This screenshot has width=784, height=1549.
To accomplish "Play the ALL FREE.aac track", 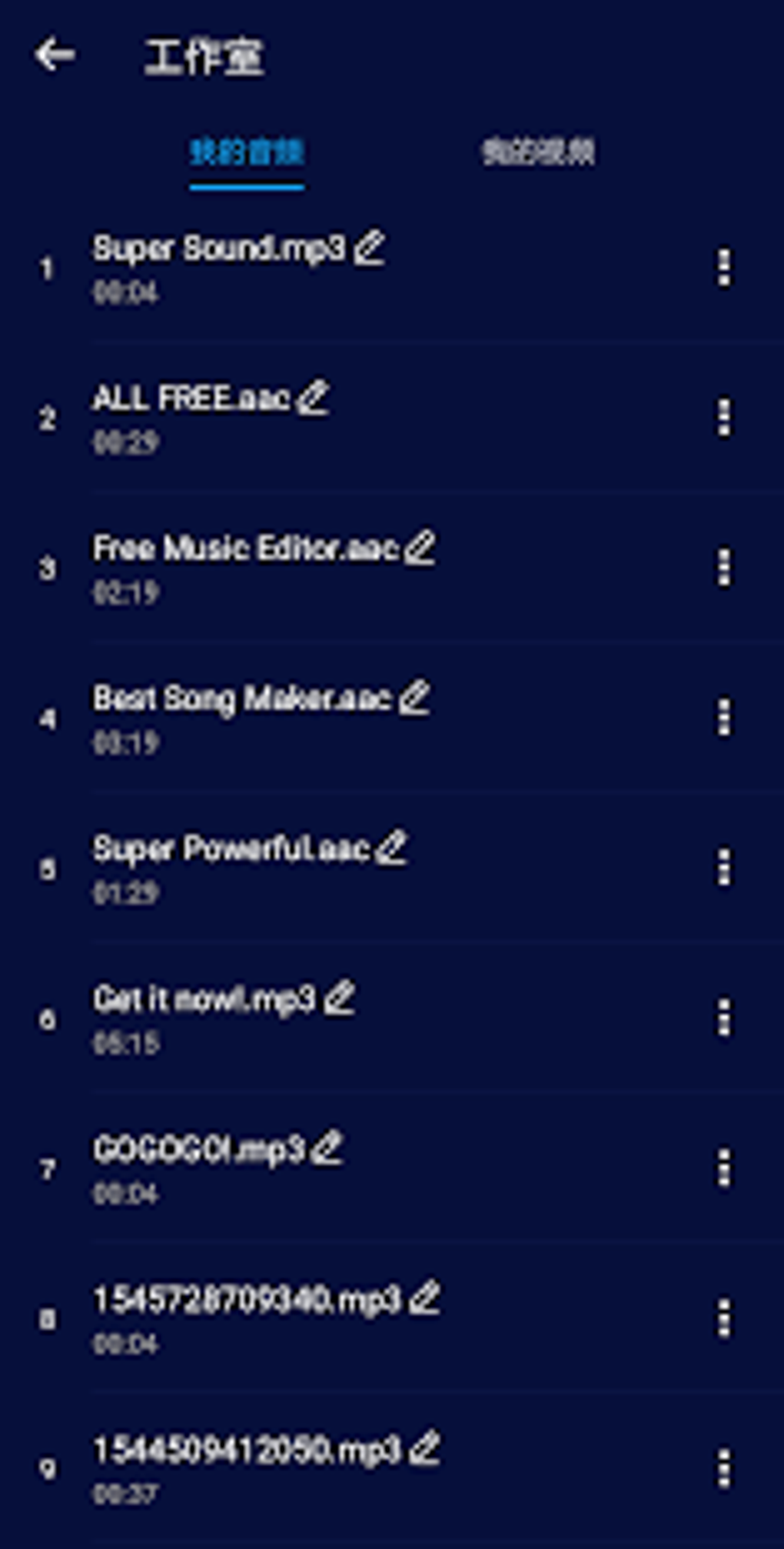I will coord(191,399).
